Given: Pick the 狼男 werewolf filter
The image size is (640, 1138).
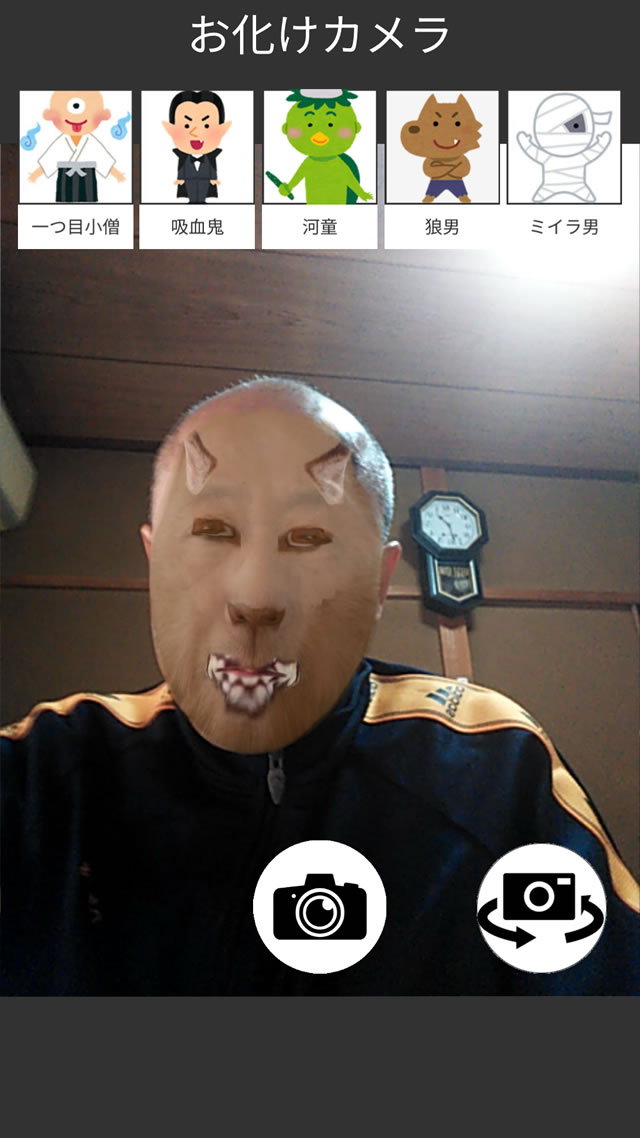Looking at the screenshot, I should [442, 168].
